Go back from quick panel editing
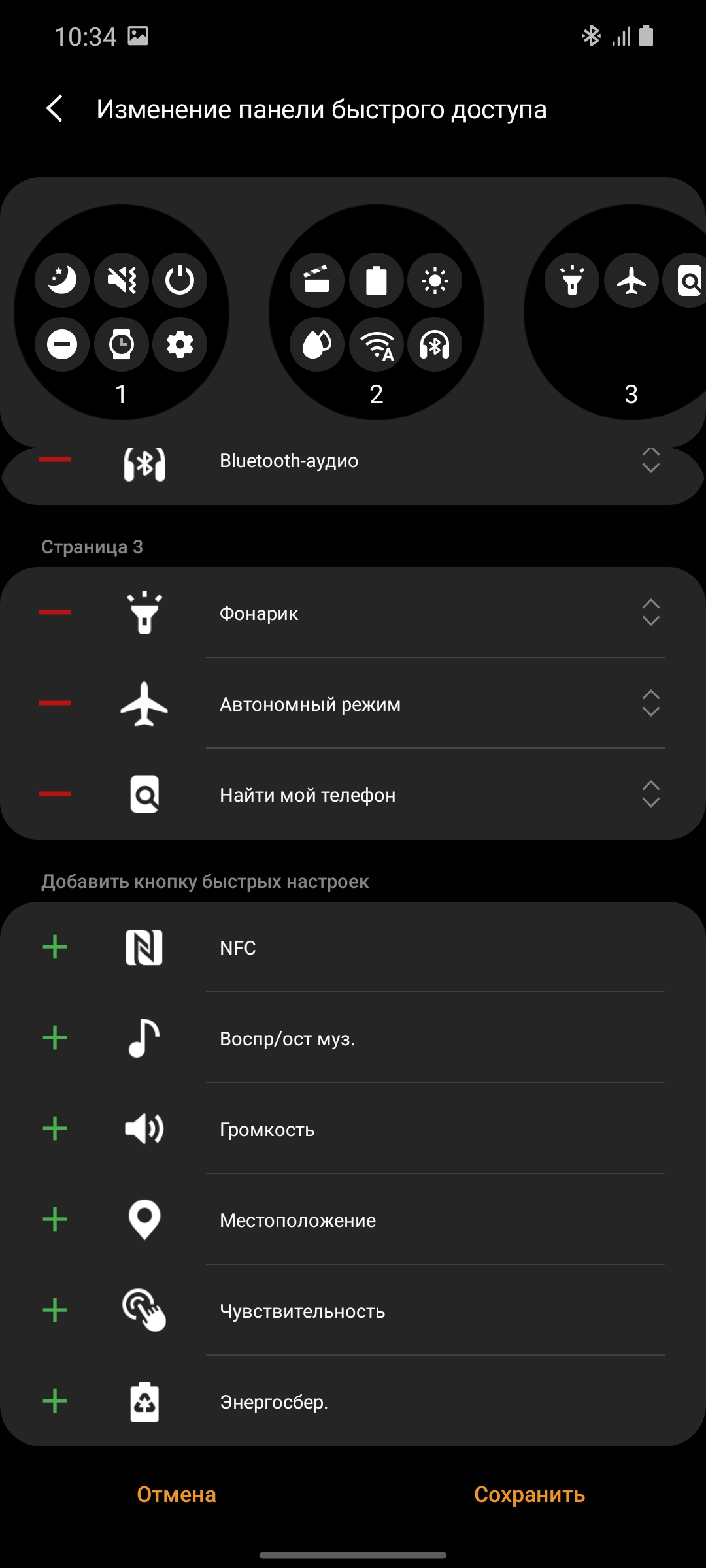 (55, 108)
